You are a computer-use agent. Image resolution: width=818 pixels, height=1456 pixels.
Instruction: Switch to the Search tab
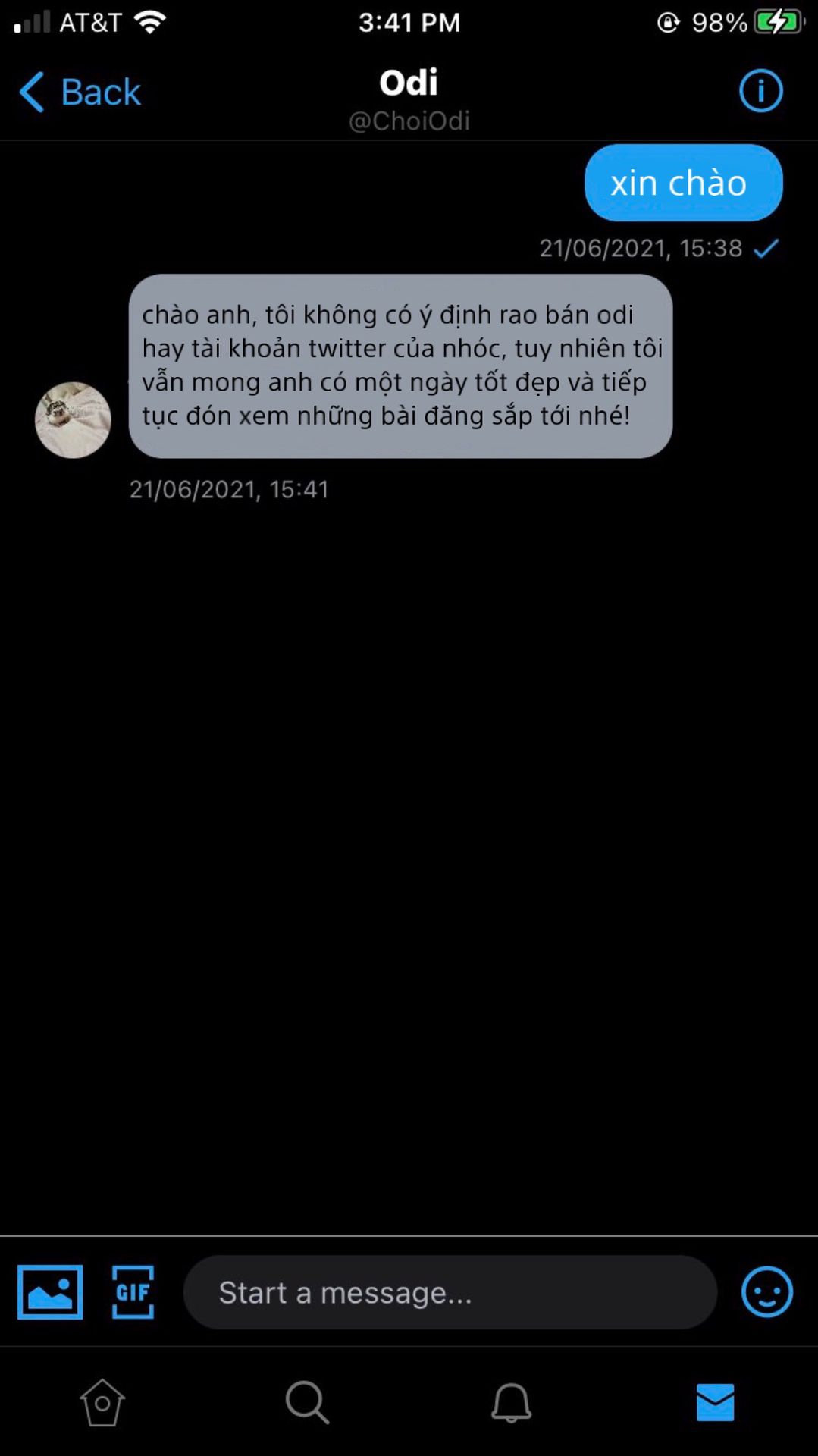pos(307,1402)
